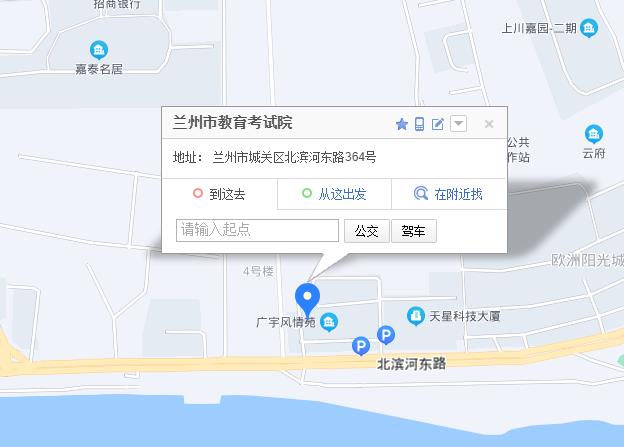
Task: Select the 在附近找 tab
Action: (x=448, y=194)
